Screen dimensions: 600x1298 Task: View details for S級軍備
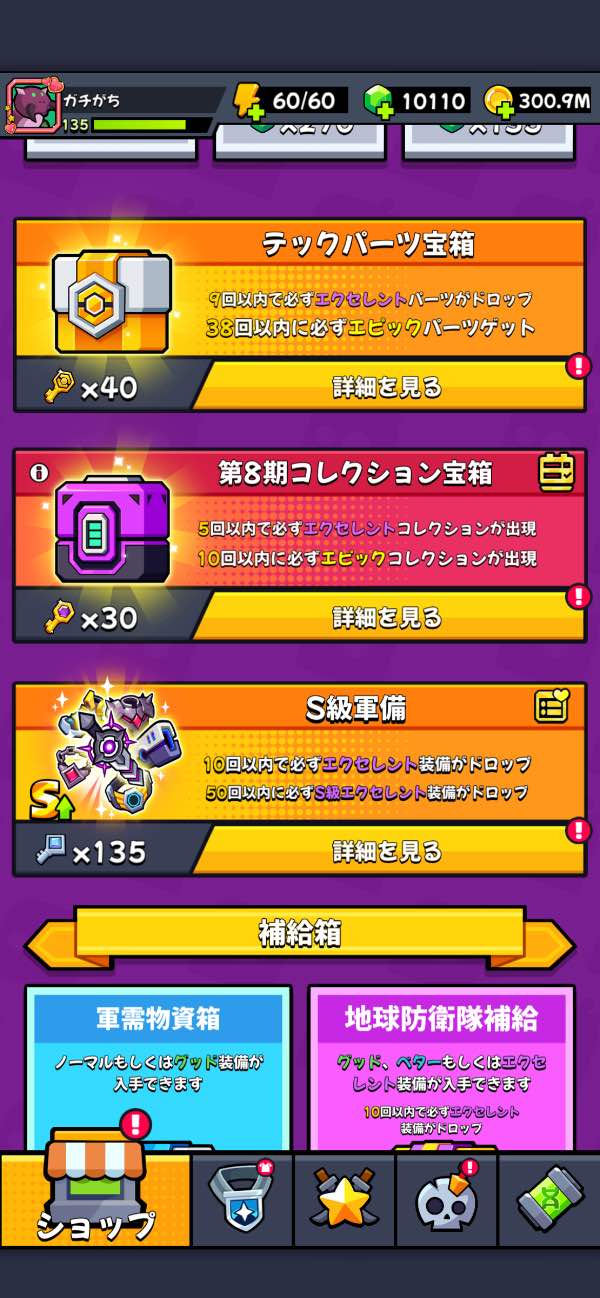tap(388, 851)
